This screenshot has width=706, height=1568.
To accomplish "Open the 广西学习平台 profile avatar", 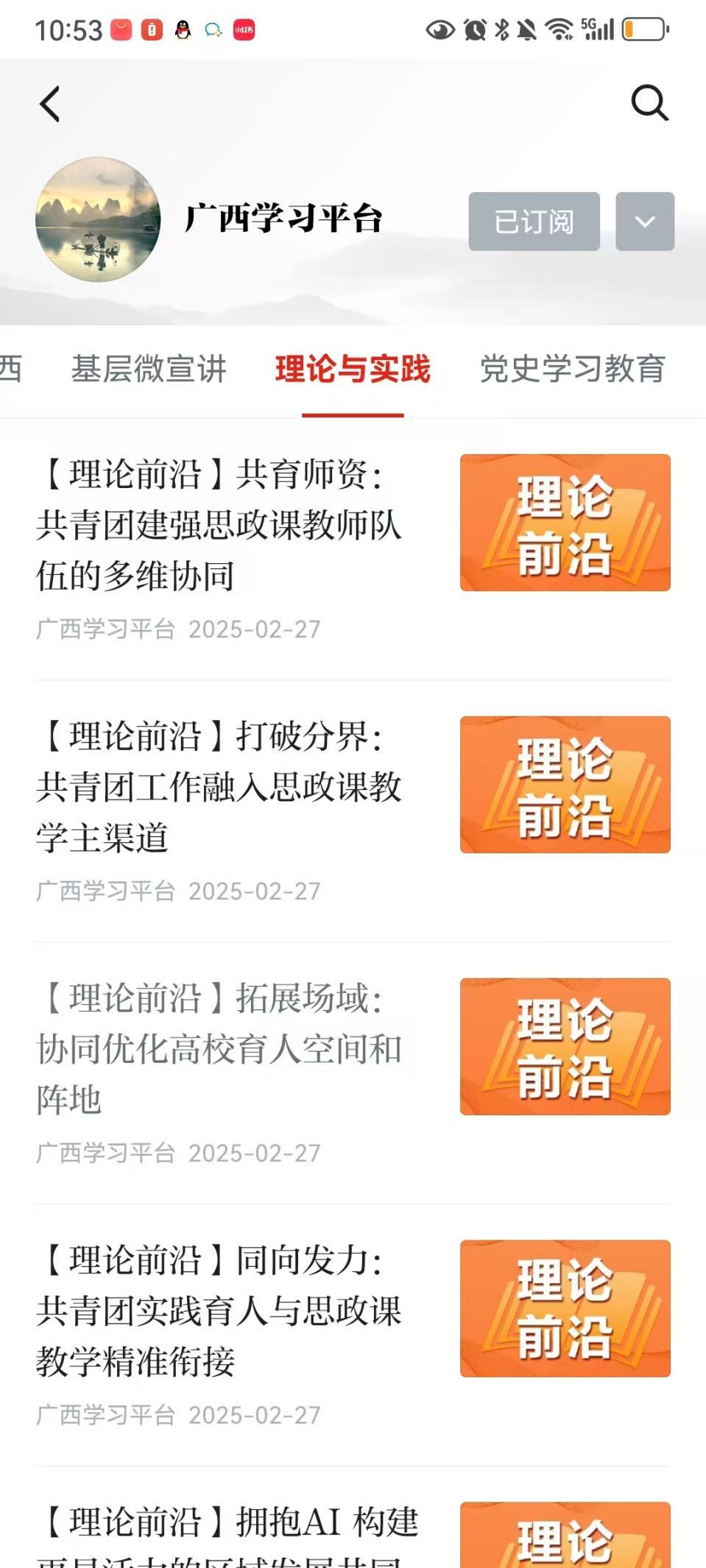I will (x=98, y=219).
